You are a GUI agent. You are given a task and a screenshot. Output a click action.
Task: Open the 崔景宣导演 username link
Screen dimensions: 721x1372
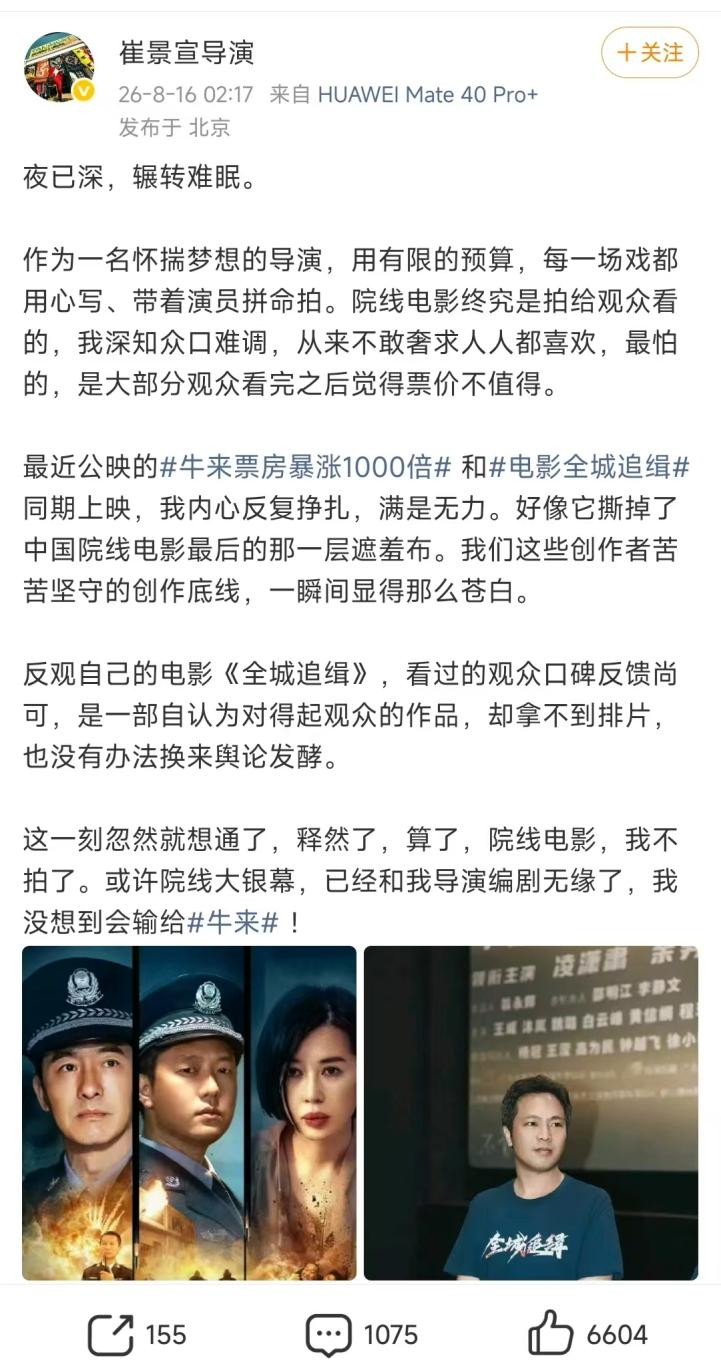click(187, 52)
